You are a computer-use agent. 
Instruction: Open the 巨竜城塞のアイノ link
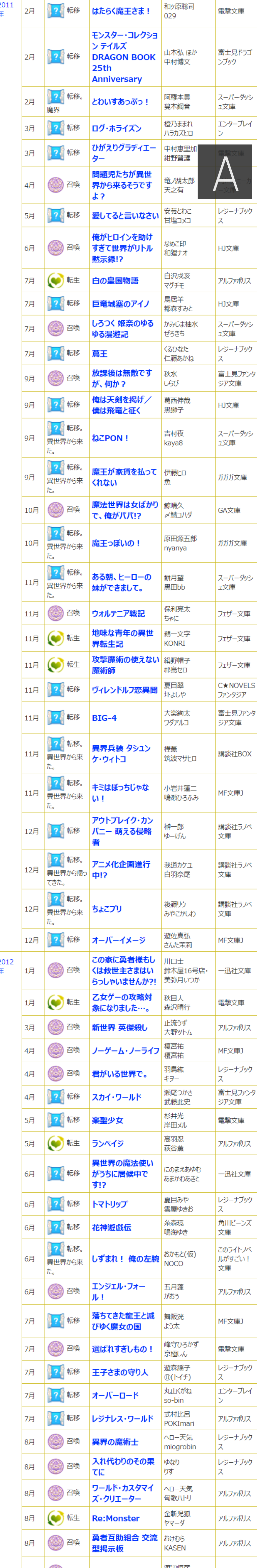coord(120,304)
